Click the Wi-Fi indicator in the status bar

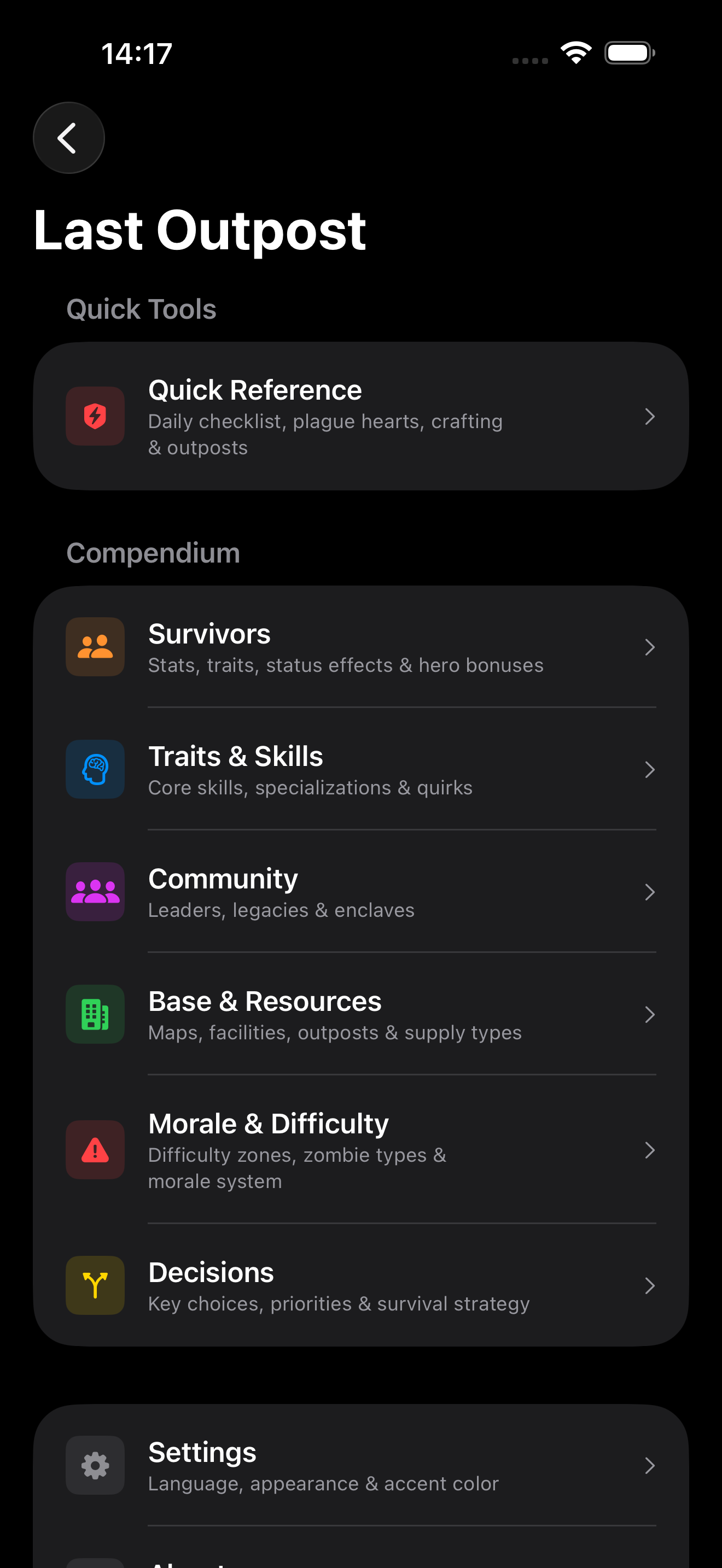(575, 54)
